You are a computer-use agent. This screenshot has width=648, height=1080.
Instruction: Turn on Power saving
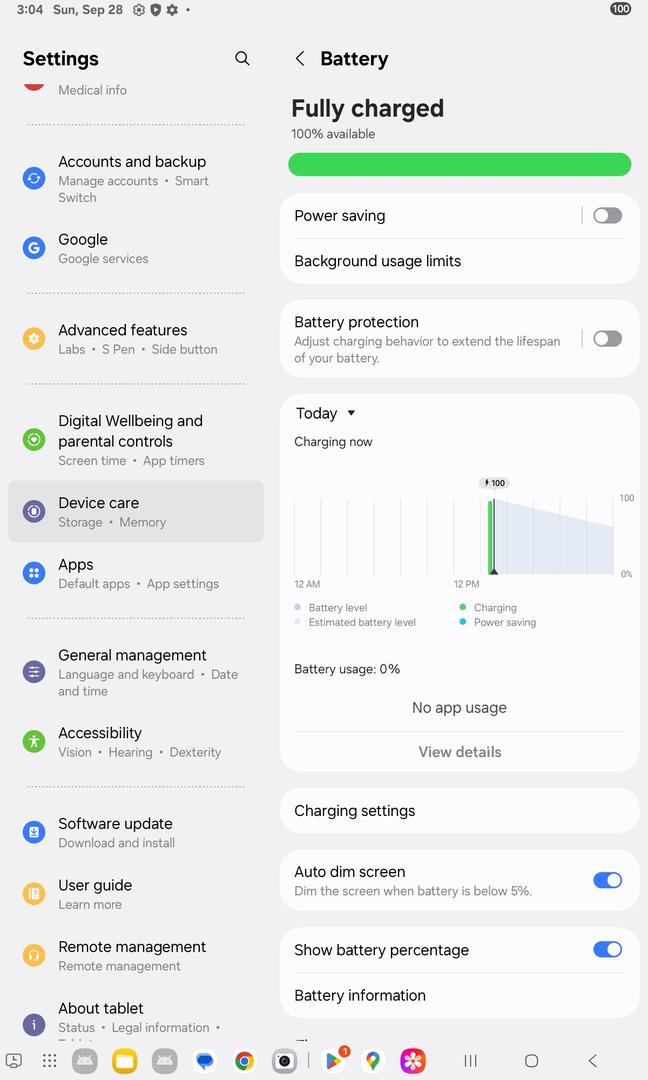(607, 216)
